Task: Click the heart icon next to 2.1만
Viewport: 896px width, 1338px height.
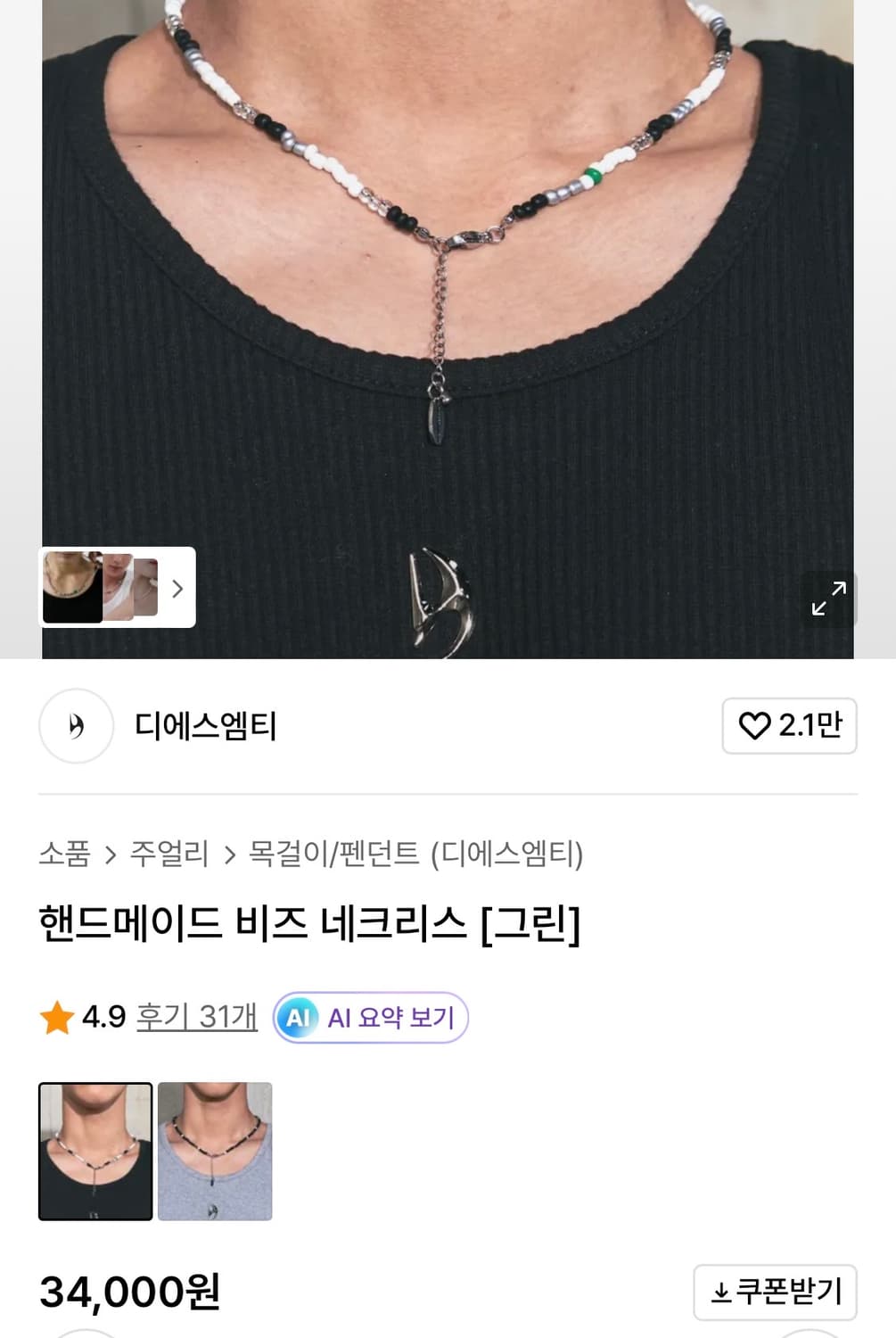Action: [753, 727]
